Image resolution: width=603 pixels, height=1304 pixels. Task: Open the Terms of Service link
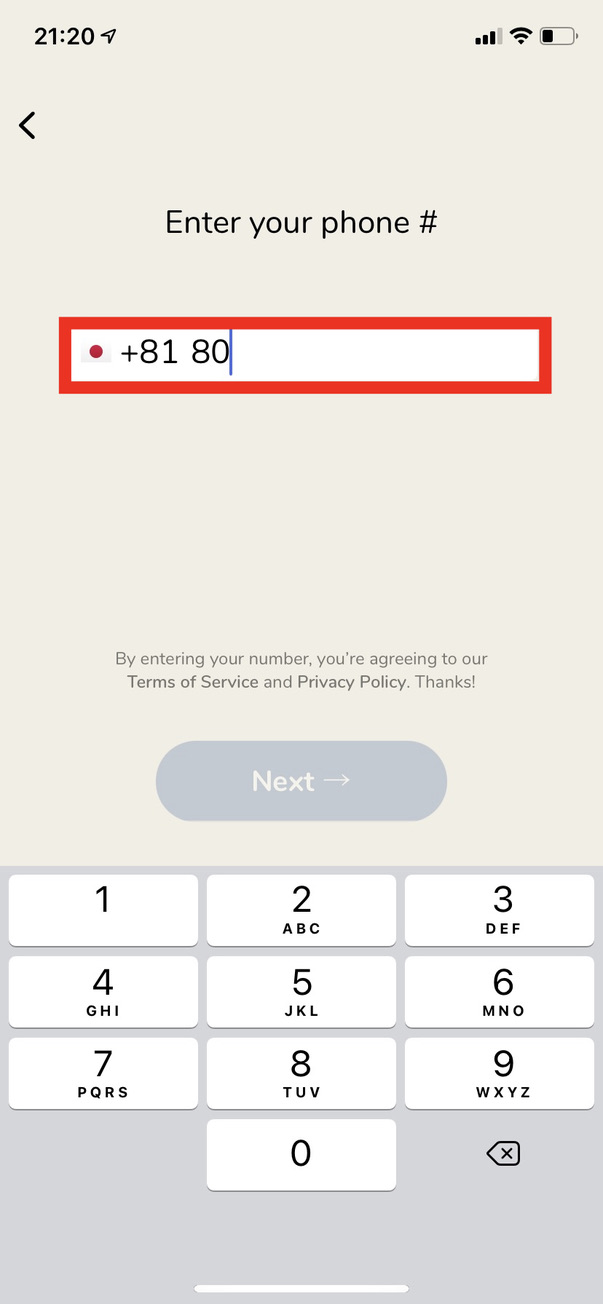[x=193, y=682]
